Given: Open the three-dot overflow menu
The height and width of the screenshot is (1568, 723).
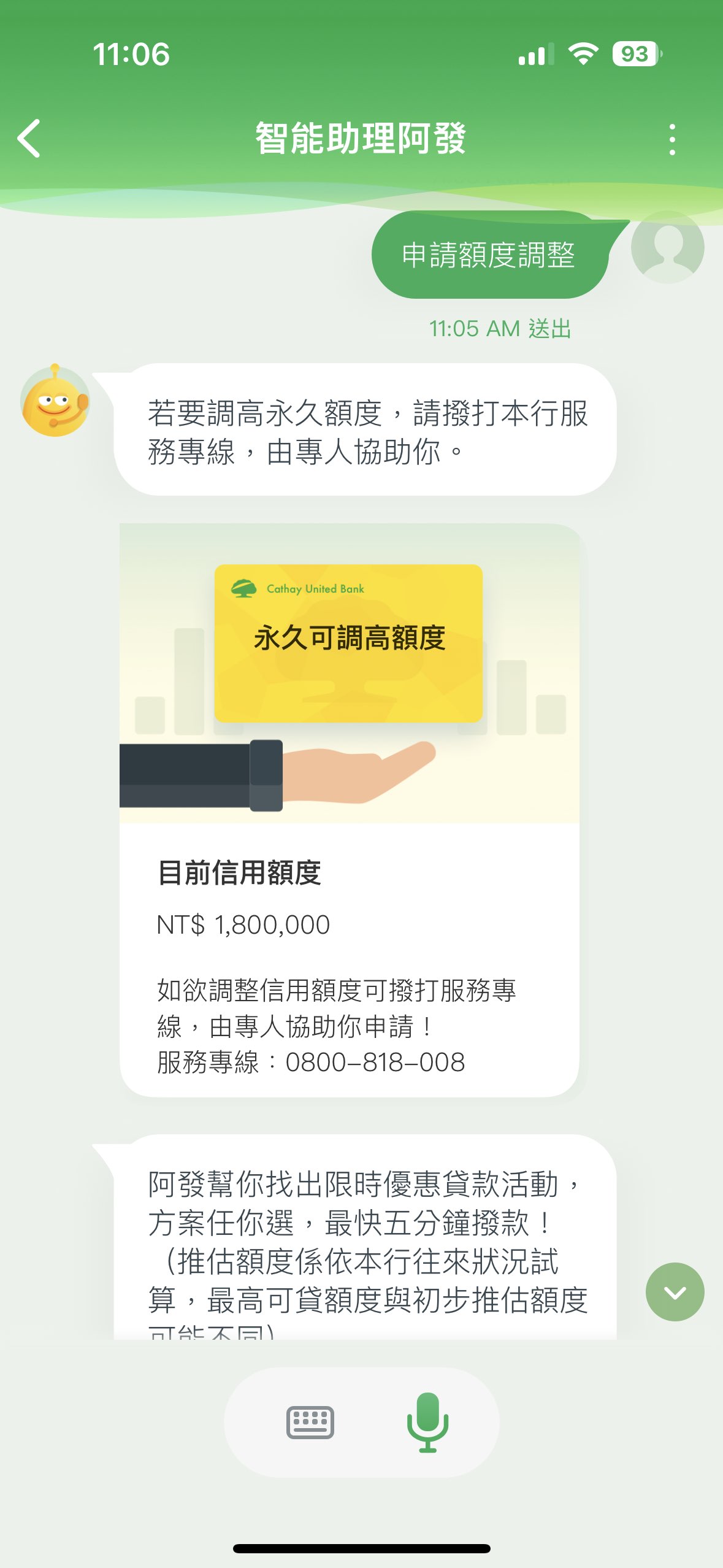Looking at the screenshot, I should [673, 139].
